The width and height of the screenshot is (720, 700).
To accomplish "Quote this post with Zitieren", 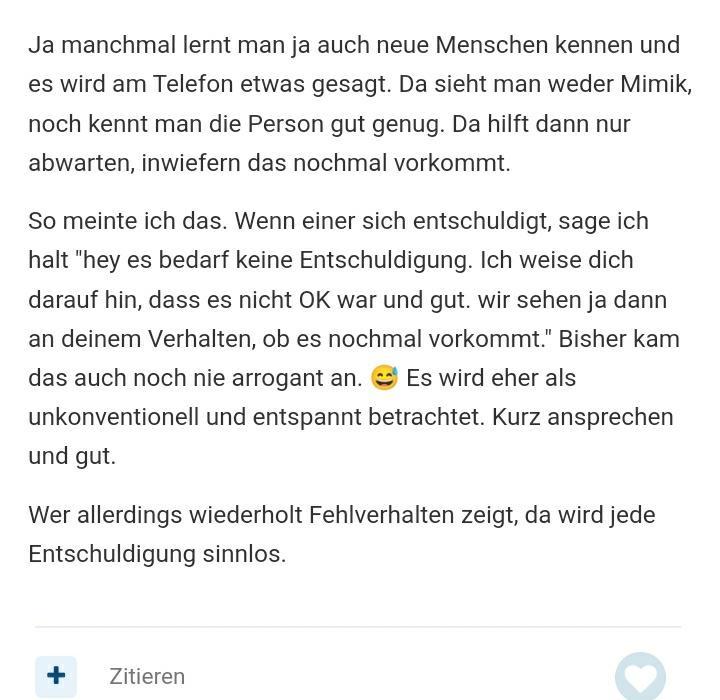I will tap(147, 677).
